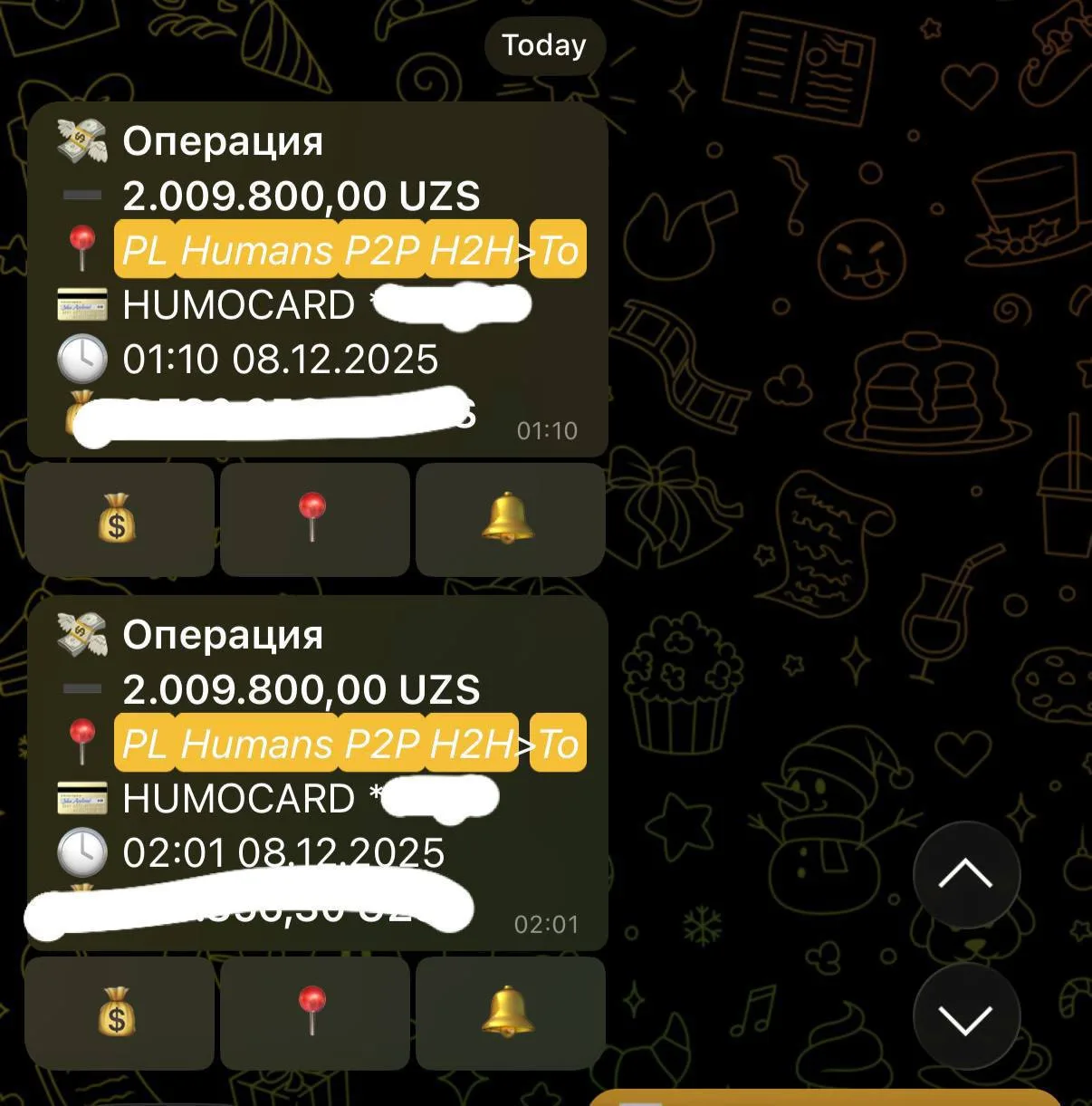Tap the pin button under the 02:01 operation
The width and height of the screenshot is (1092, 1106).
point(314,1013)
